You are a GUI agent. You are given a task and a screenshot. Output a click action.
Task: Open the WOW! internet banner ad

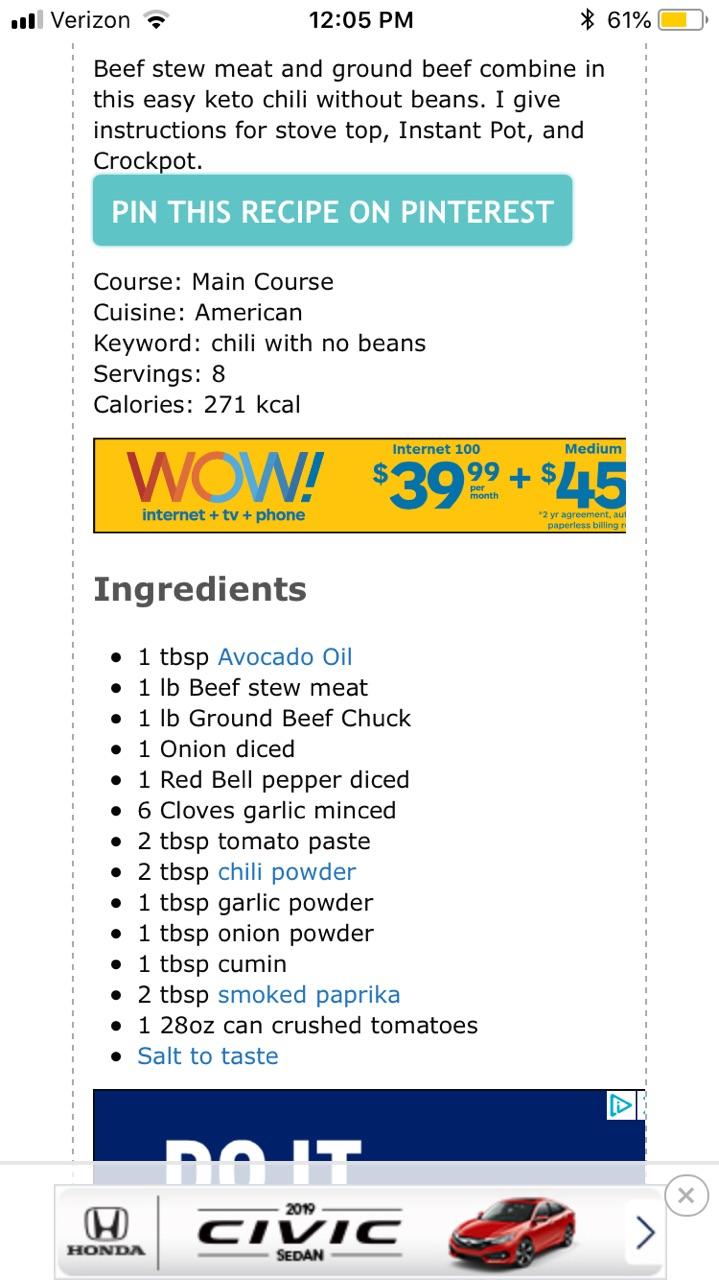point(360,485)
